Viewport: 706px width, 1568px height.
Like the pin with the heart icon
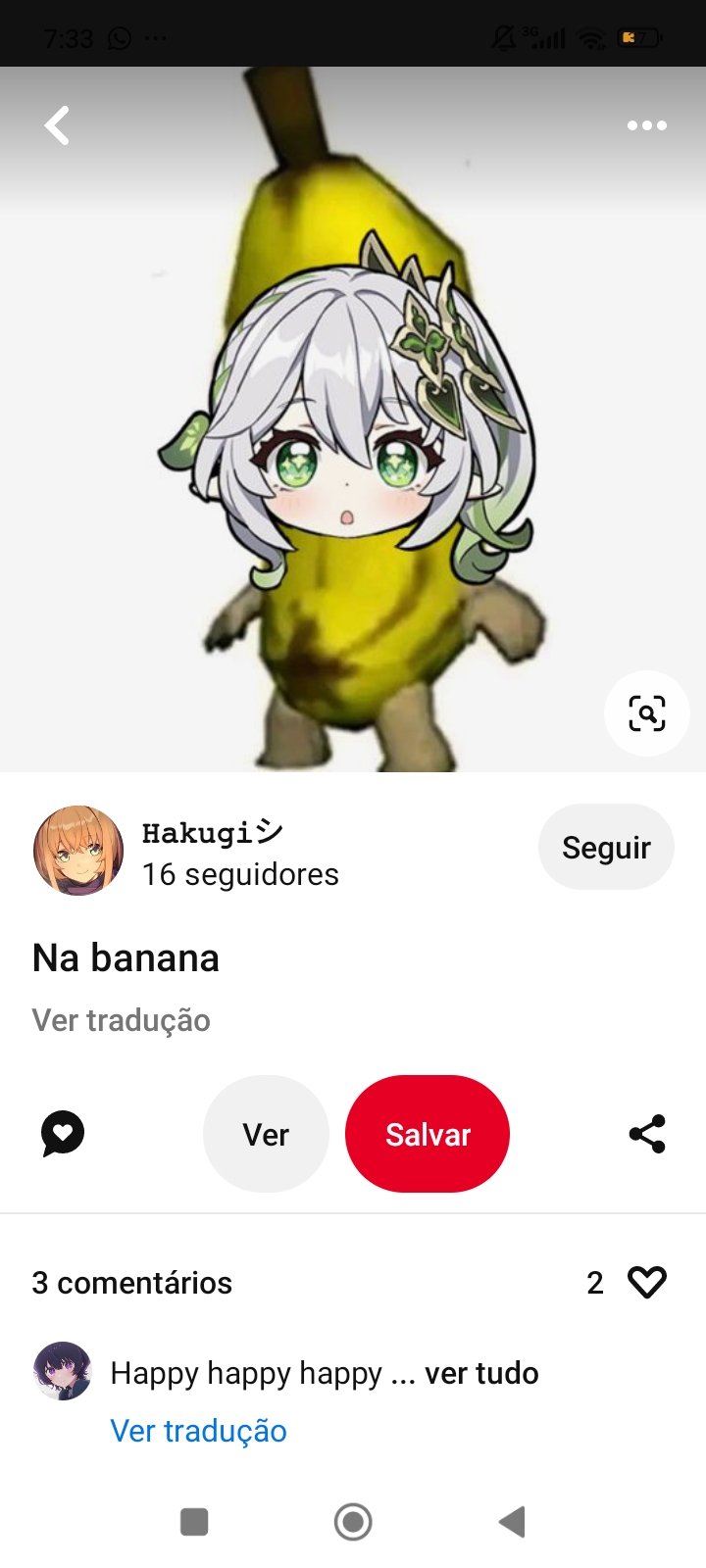(646, 1282)
